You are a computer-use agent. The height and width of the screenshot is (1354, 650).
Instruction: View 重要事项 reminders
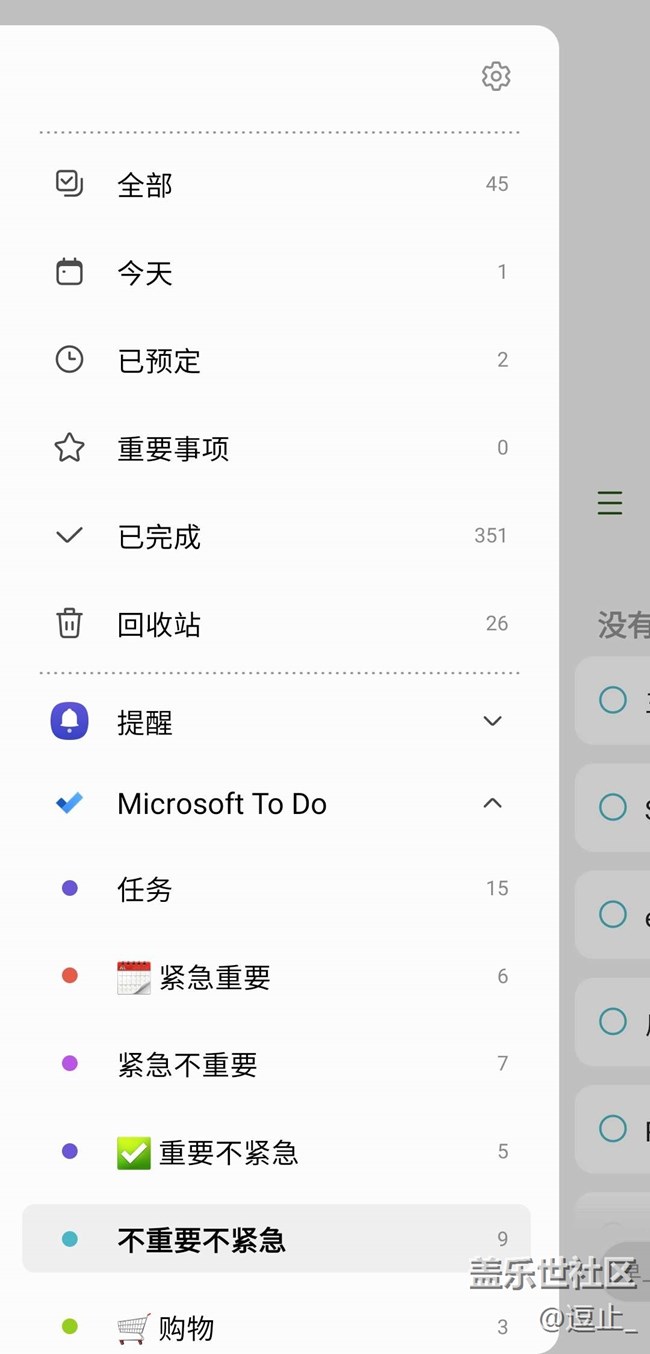(173, 449)
